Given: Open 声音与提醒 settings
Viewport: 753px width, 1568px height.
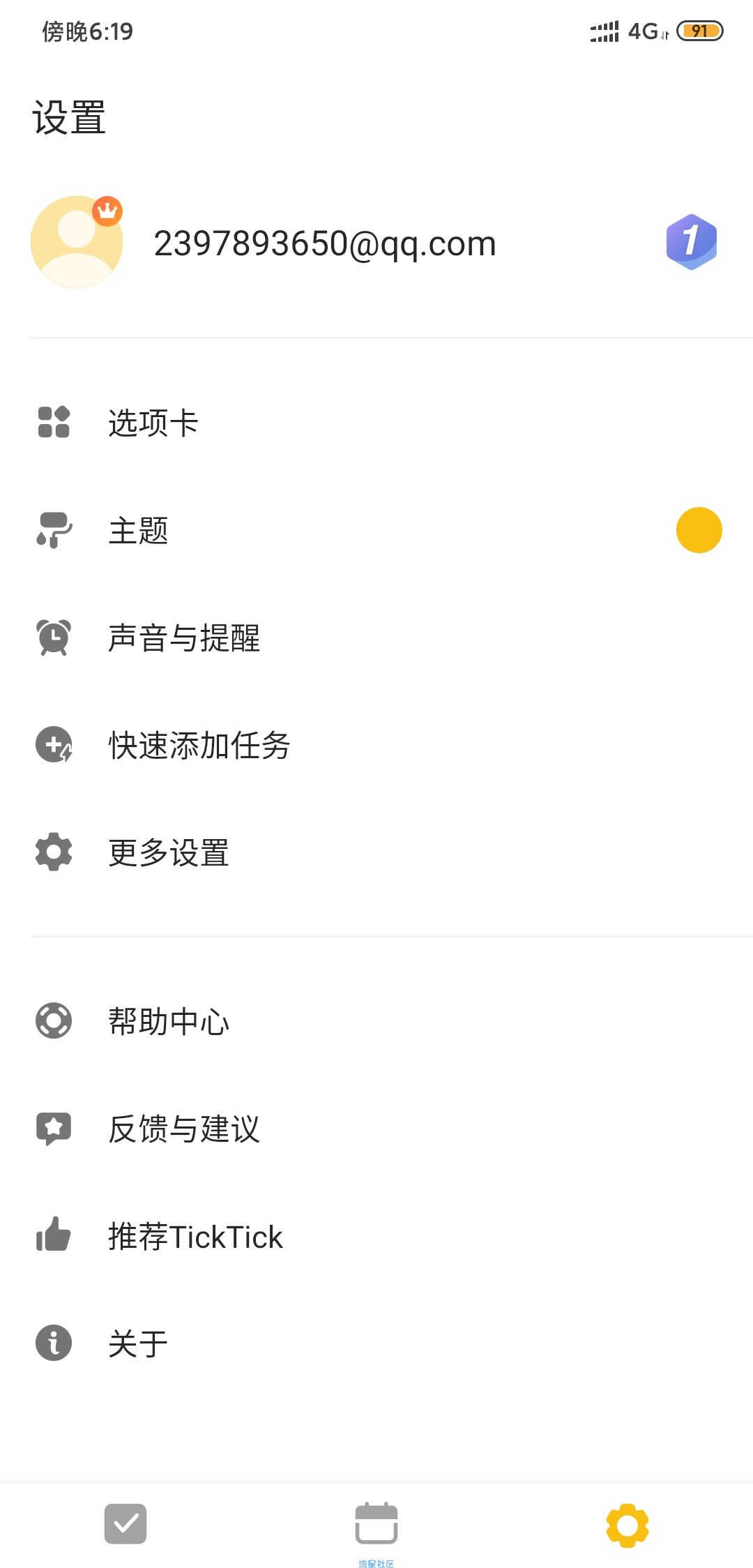Looking at the screenshot, I should [376, 638].
